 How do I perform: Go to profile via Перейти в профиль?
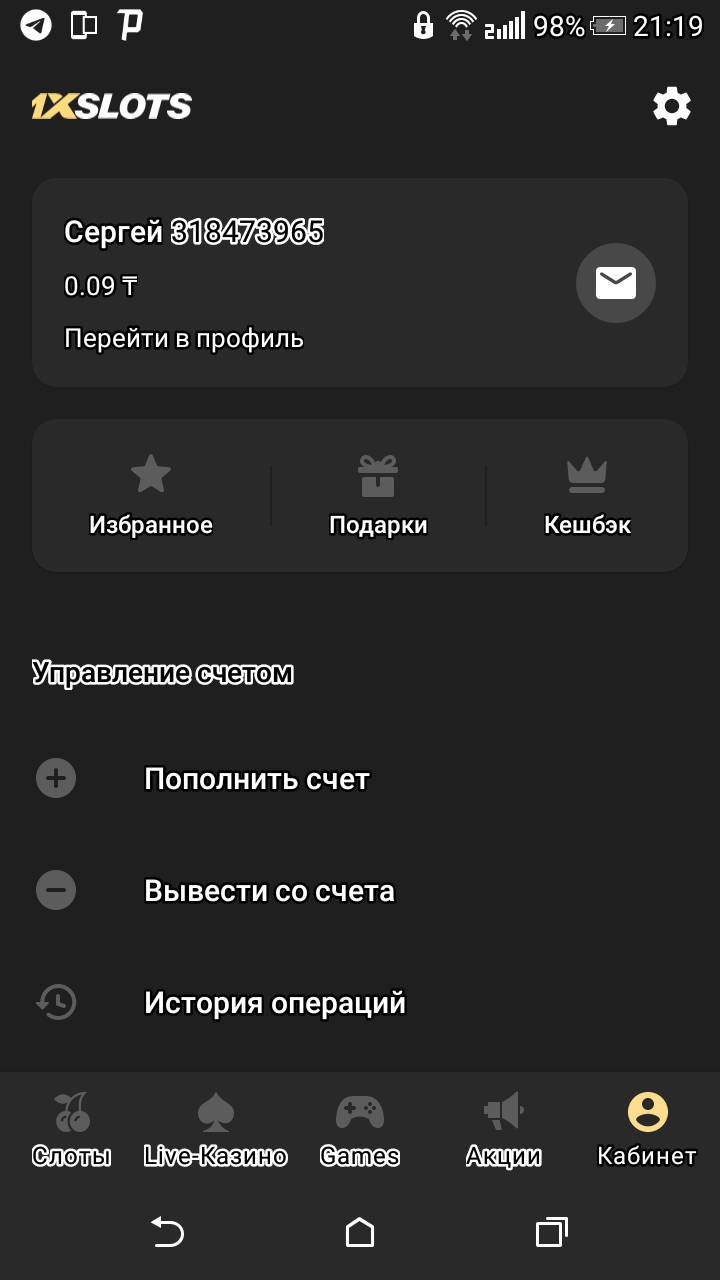tap(184, 338)
